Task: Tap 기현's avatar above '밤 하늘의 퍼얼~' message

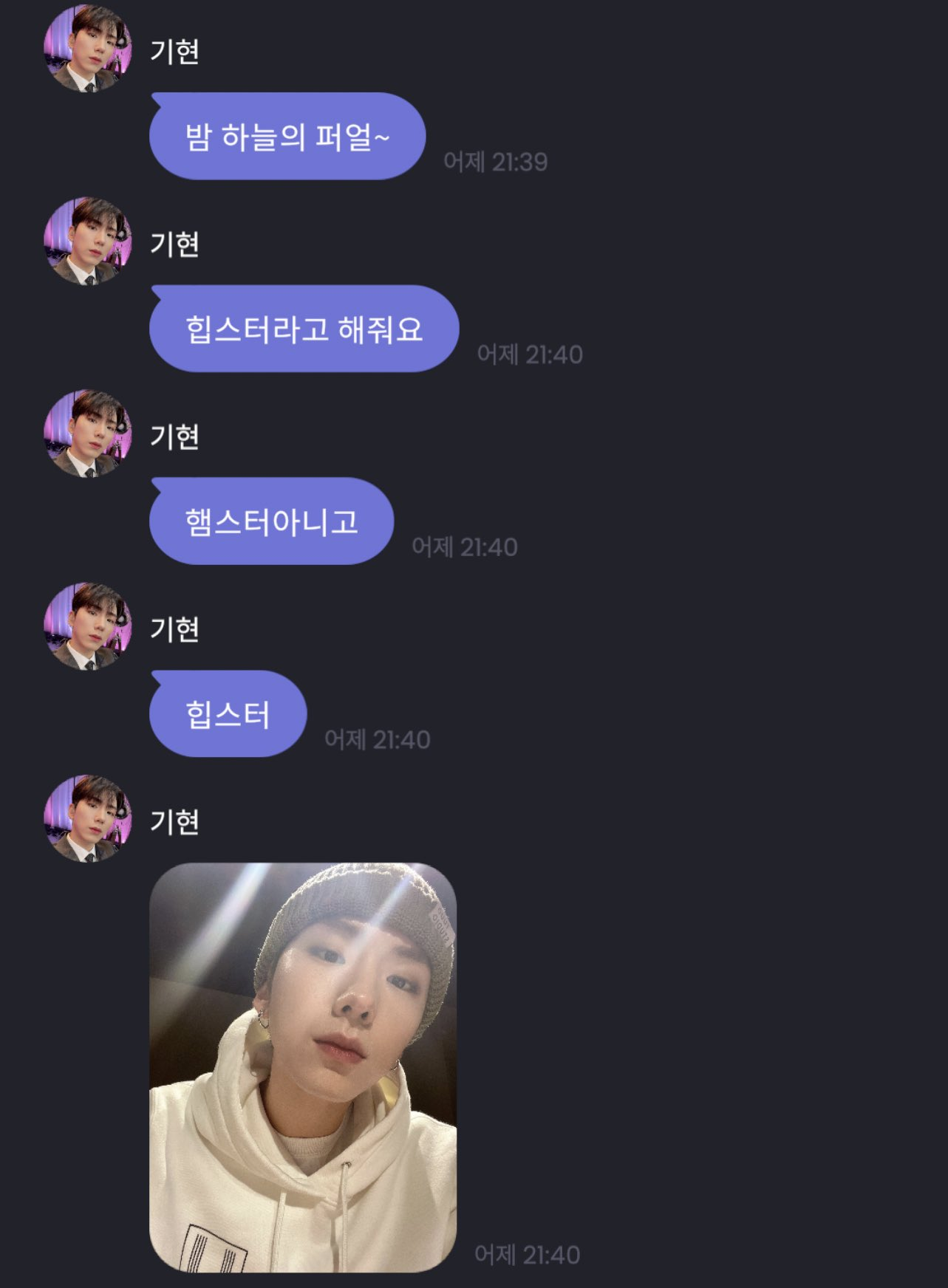Action: coord(88,49)
